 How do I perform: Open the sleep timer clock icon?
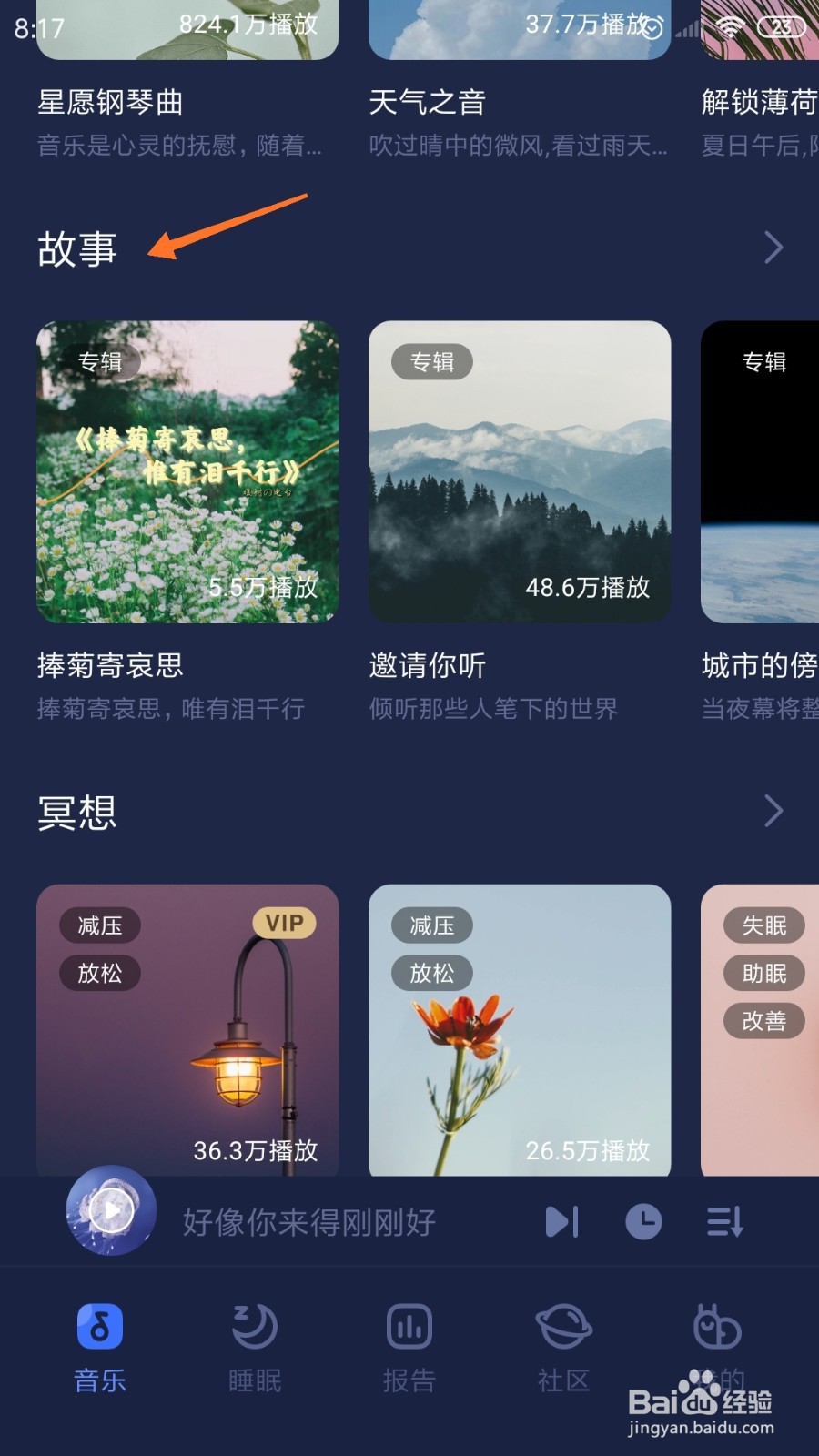point(643,1222)
